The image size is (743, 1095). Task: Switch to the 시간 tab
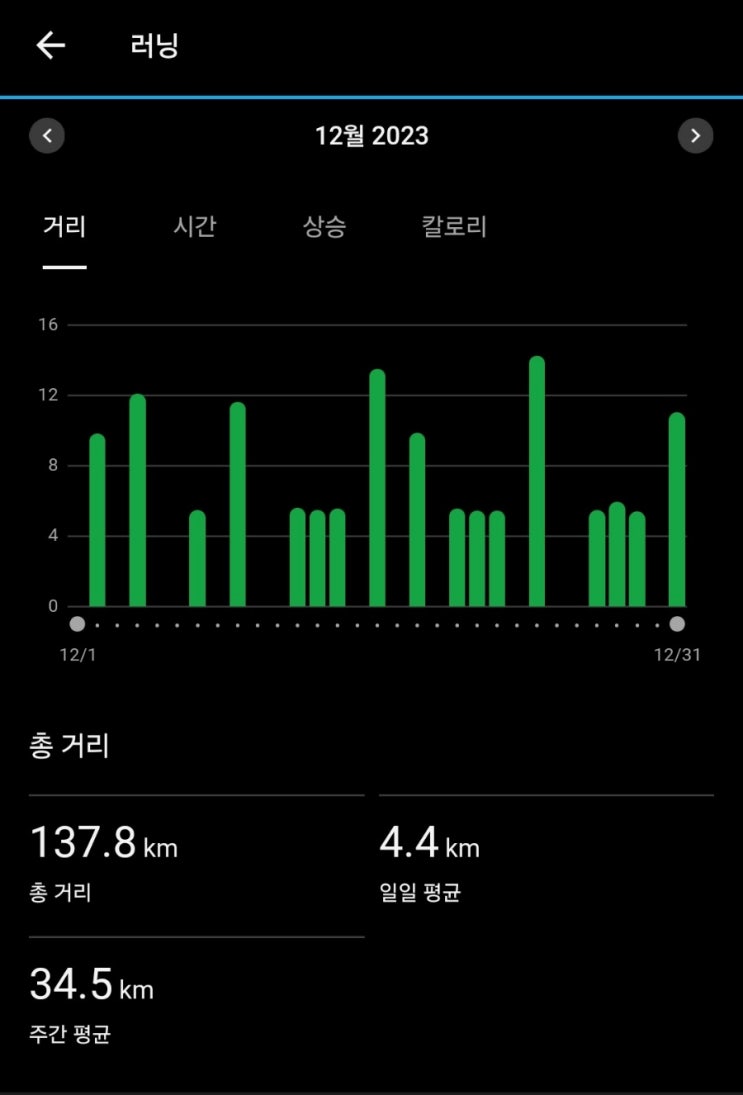tap(194, 227)
